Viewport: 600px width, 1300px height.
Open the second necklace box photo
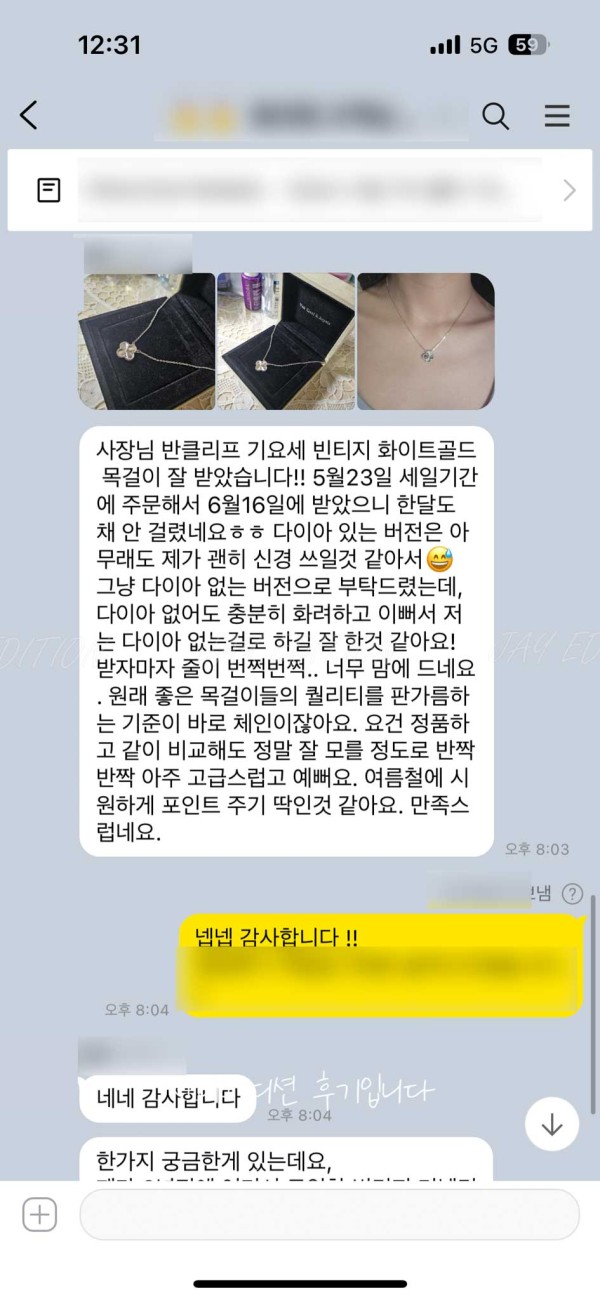[286, 341]
